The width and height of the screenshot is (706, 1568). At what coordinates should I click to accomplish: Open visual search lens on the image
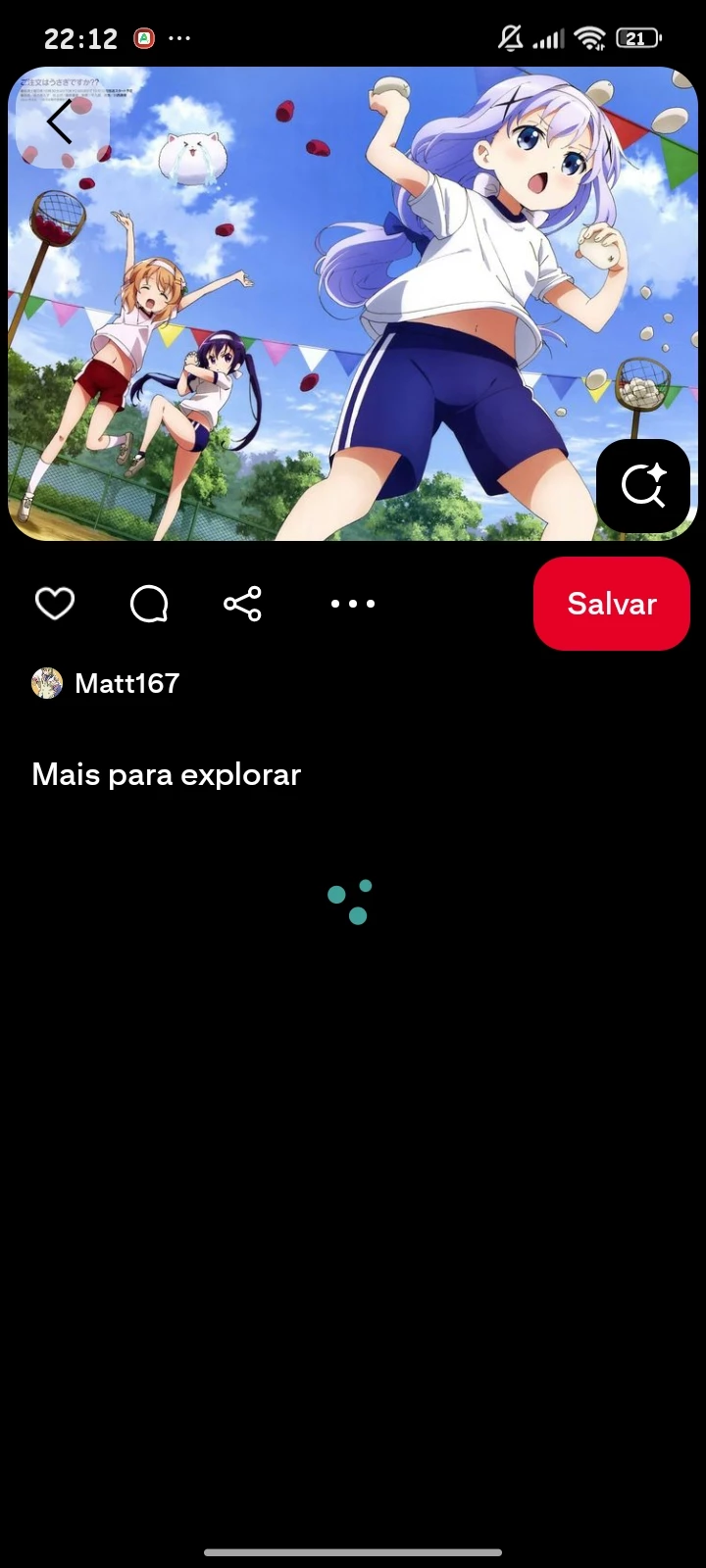pyautogui.click(x=643, y=485)
